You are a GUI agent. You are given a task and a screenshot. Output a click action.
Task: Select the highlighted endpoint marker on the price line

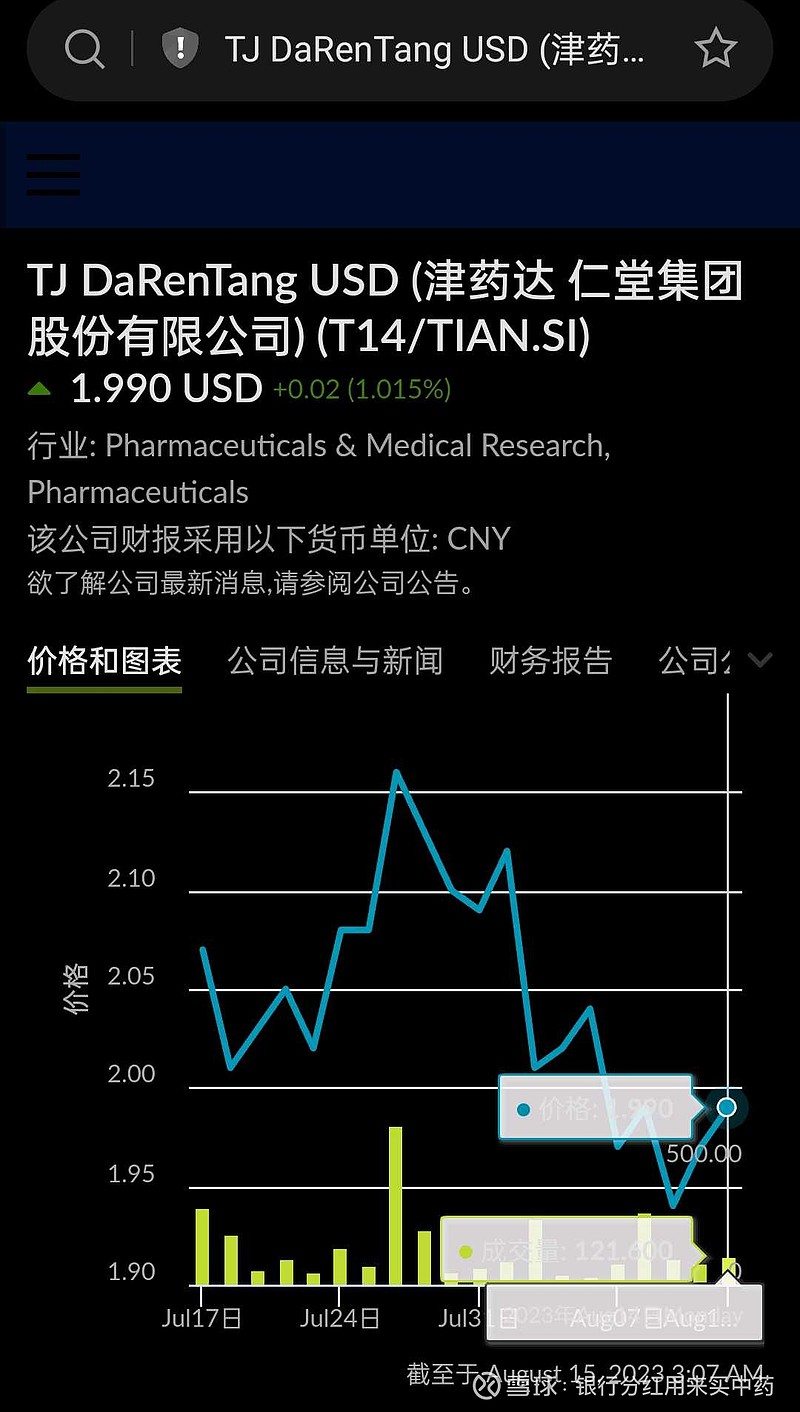pos(726,1107)
